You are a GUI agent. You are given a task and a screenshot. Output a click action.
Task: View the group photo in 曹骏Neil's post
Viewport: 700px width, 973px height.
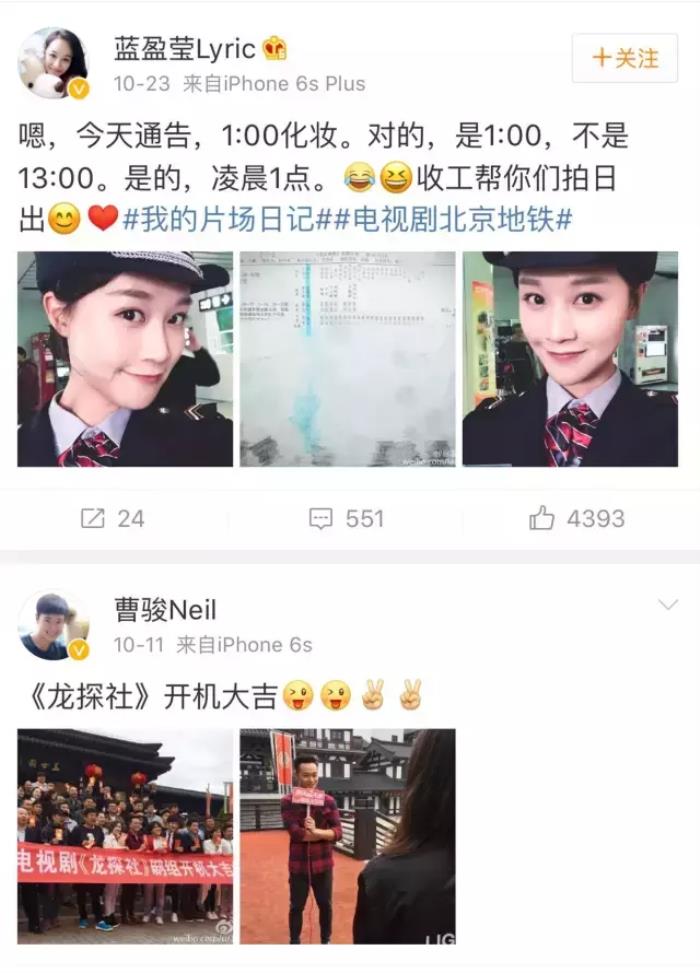[125, 836]
